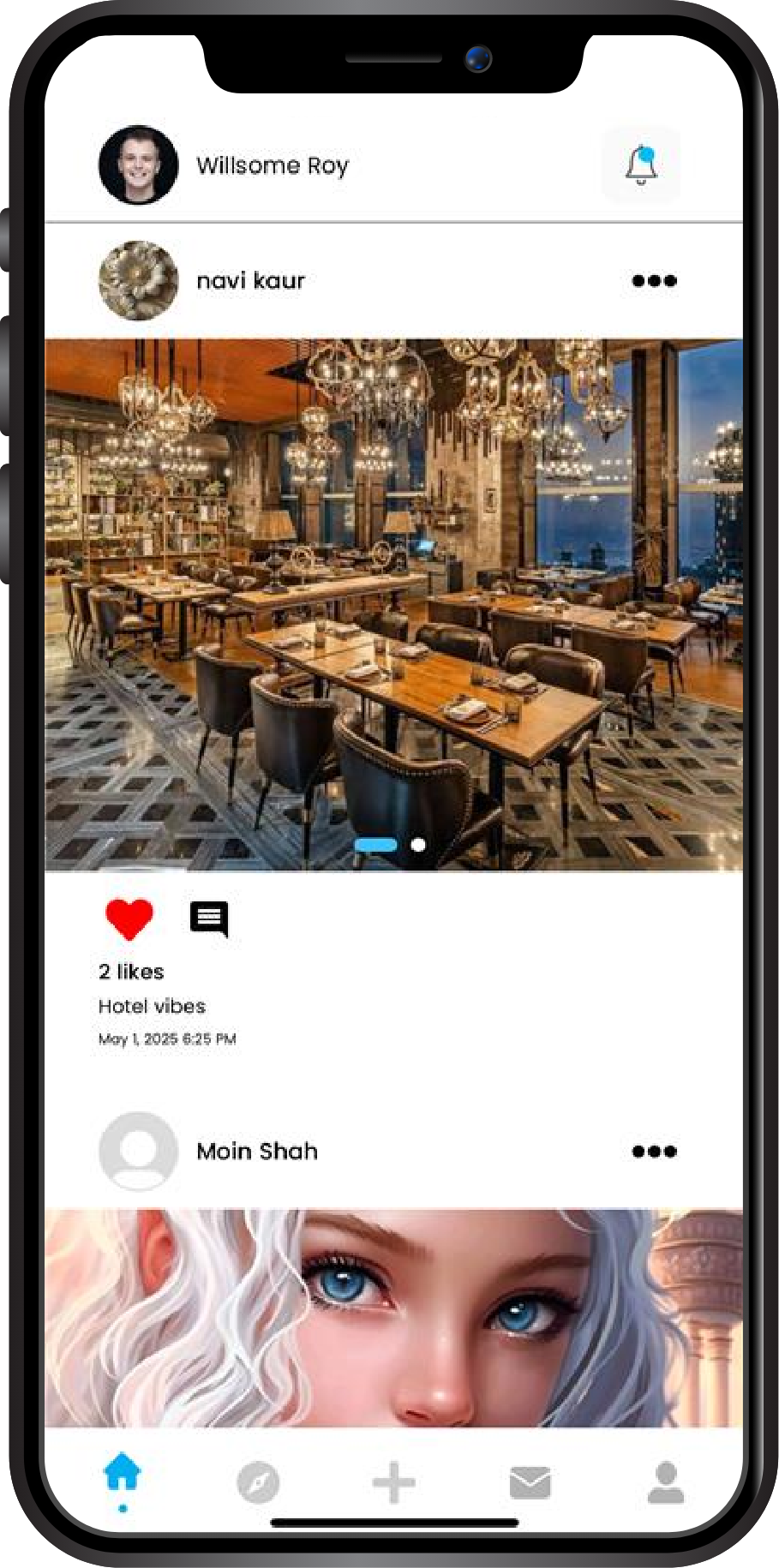Open the Messages envelope tab
The height and width of the screenshot is (1568, 779).
530,1483
